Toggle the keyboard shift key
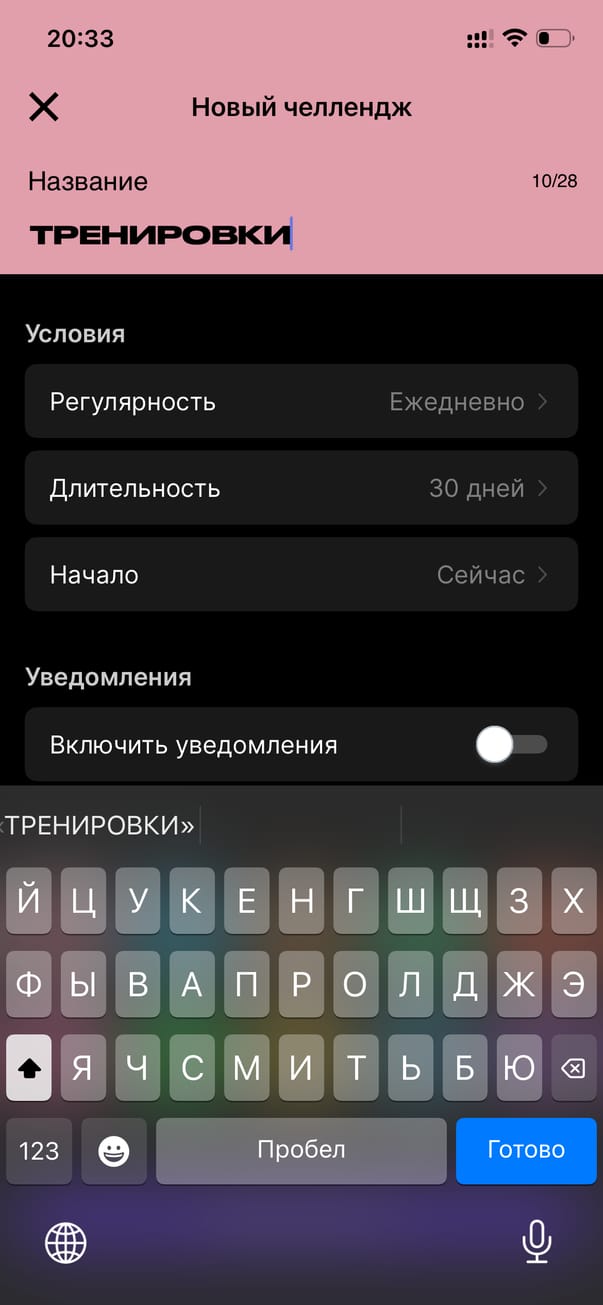Screen dimensions: 603x1305 (29, 1069)
